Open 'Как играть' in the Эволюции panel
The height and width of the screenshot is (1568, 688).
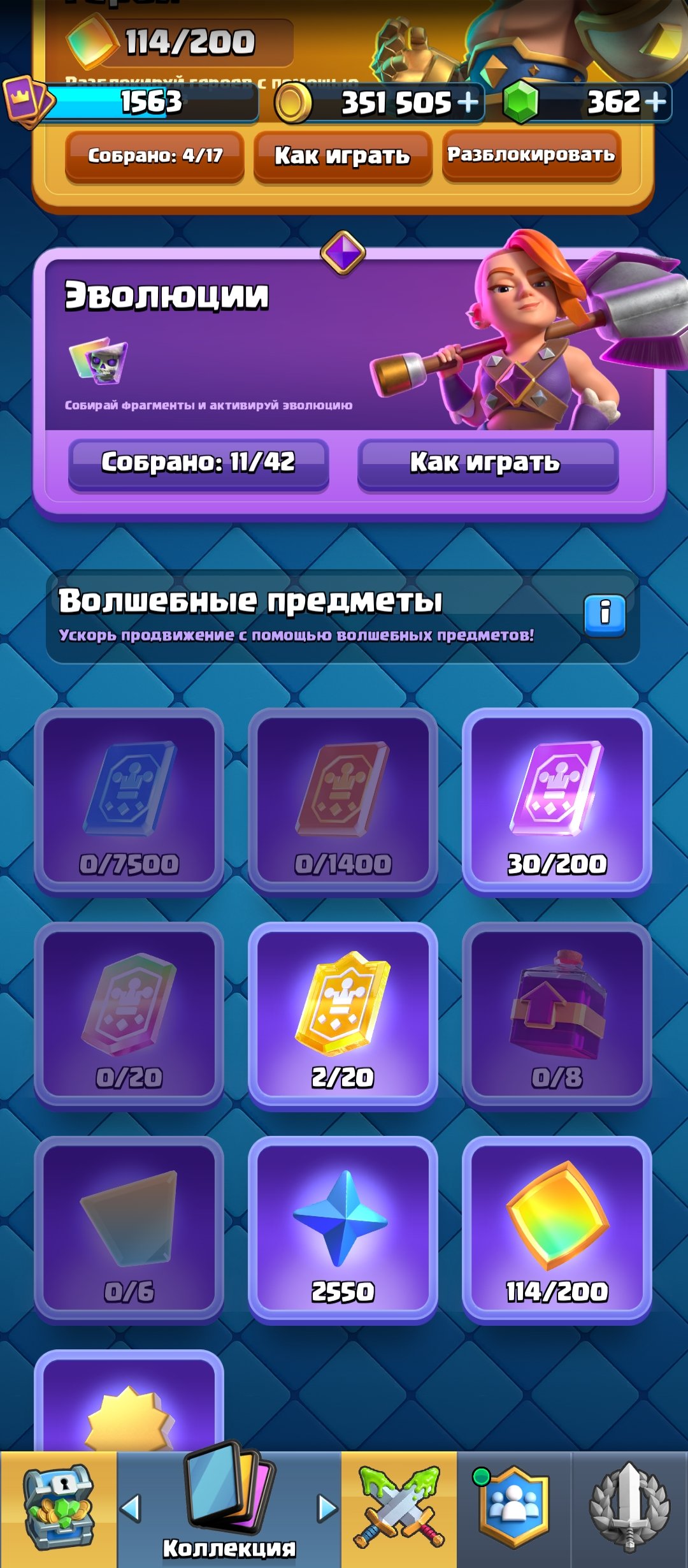click(488, 463)
